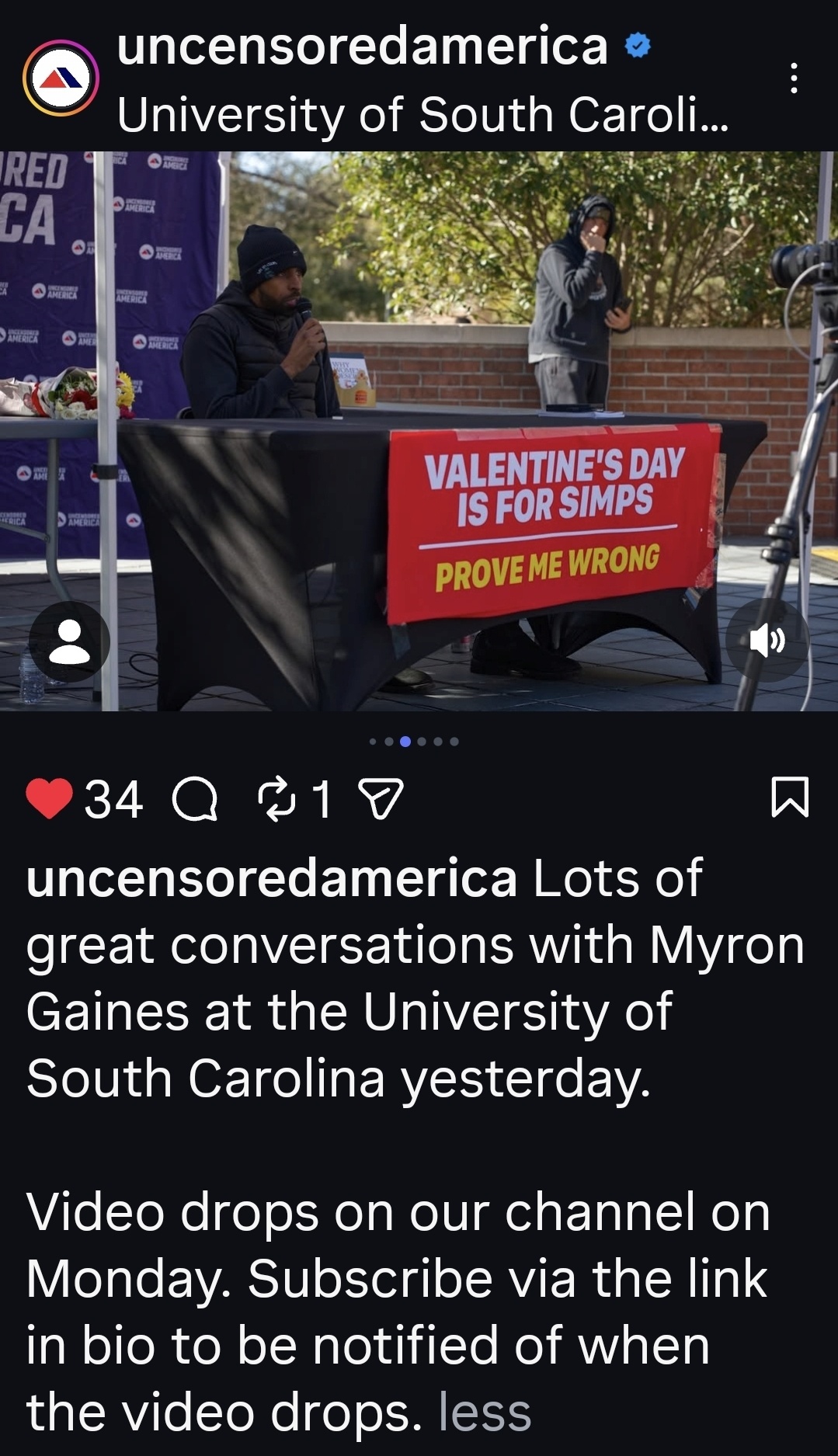Collapse the caption by tapping "less"
This screenshot has width=838, height=1456.
point(485,1411)
